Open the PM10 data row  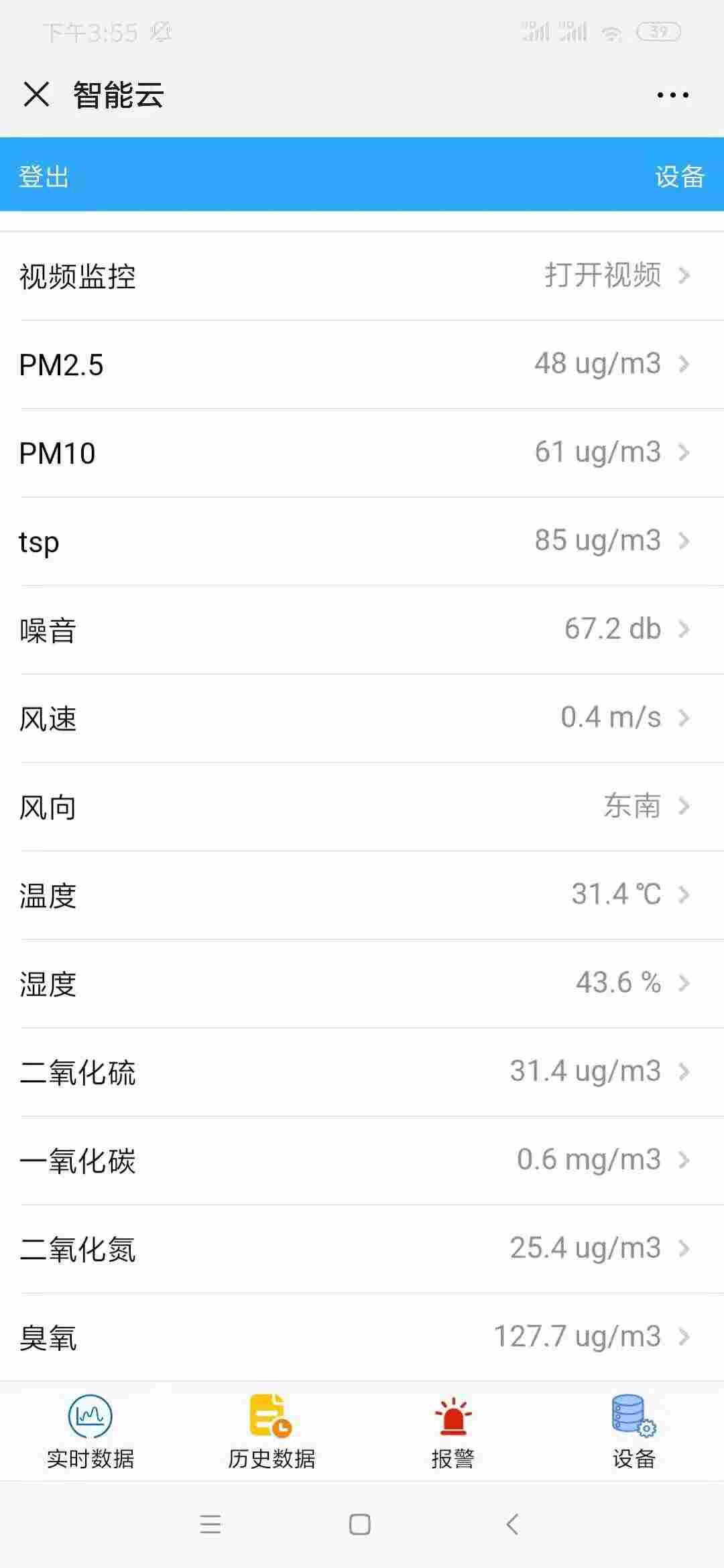point(362,452)
